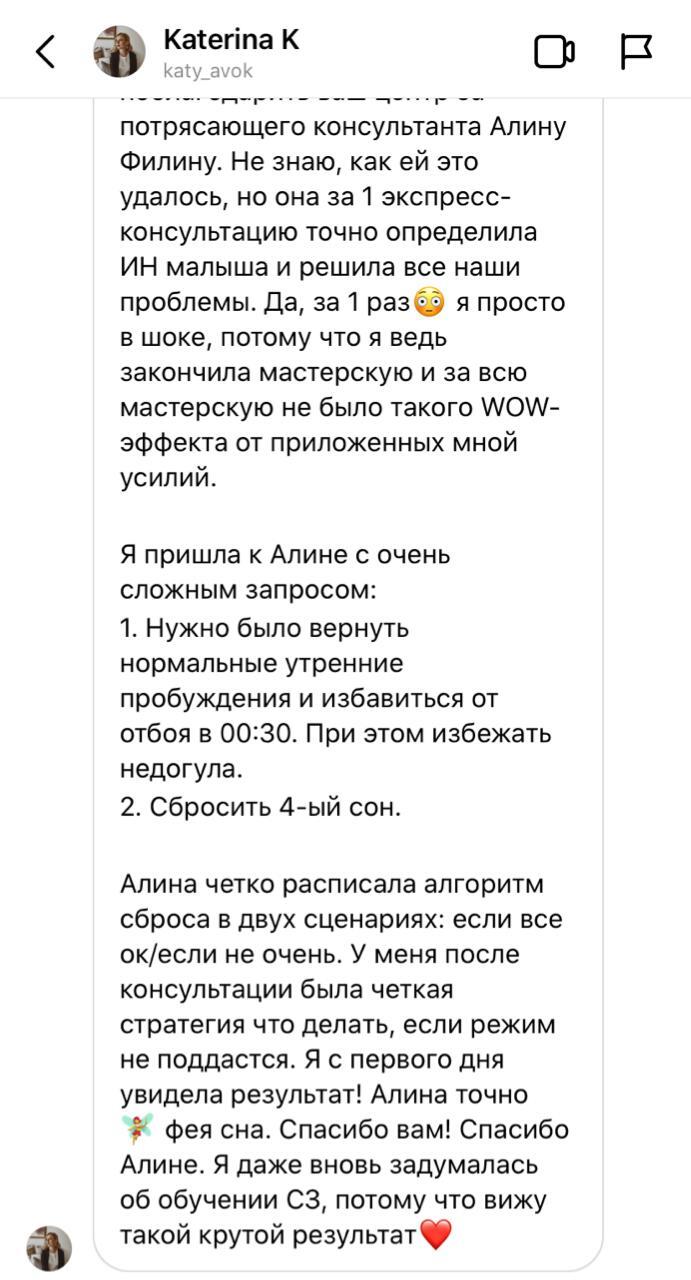
Task: Start a video call with Katerina K
Action: (554, 51)
